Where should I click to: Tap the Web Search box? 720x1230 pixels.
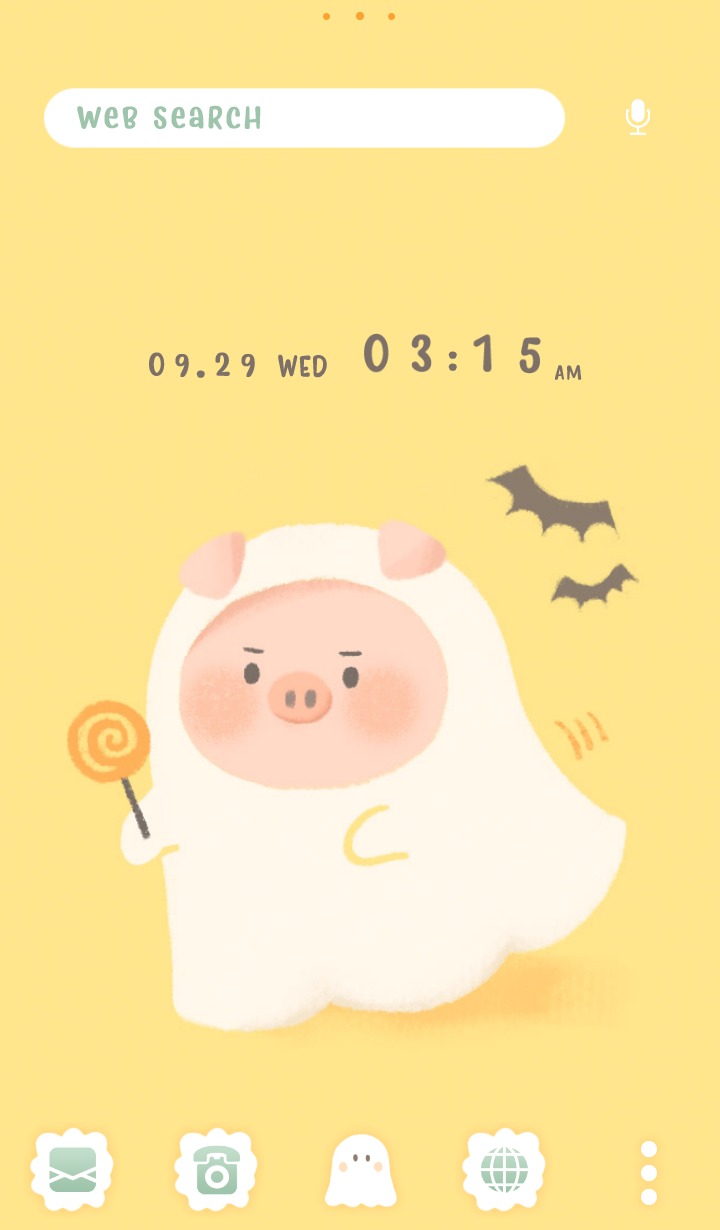tap(304, 118)
